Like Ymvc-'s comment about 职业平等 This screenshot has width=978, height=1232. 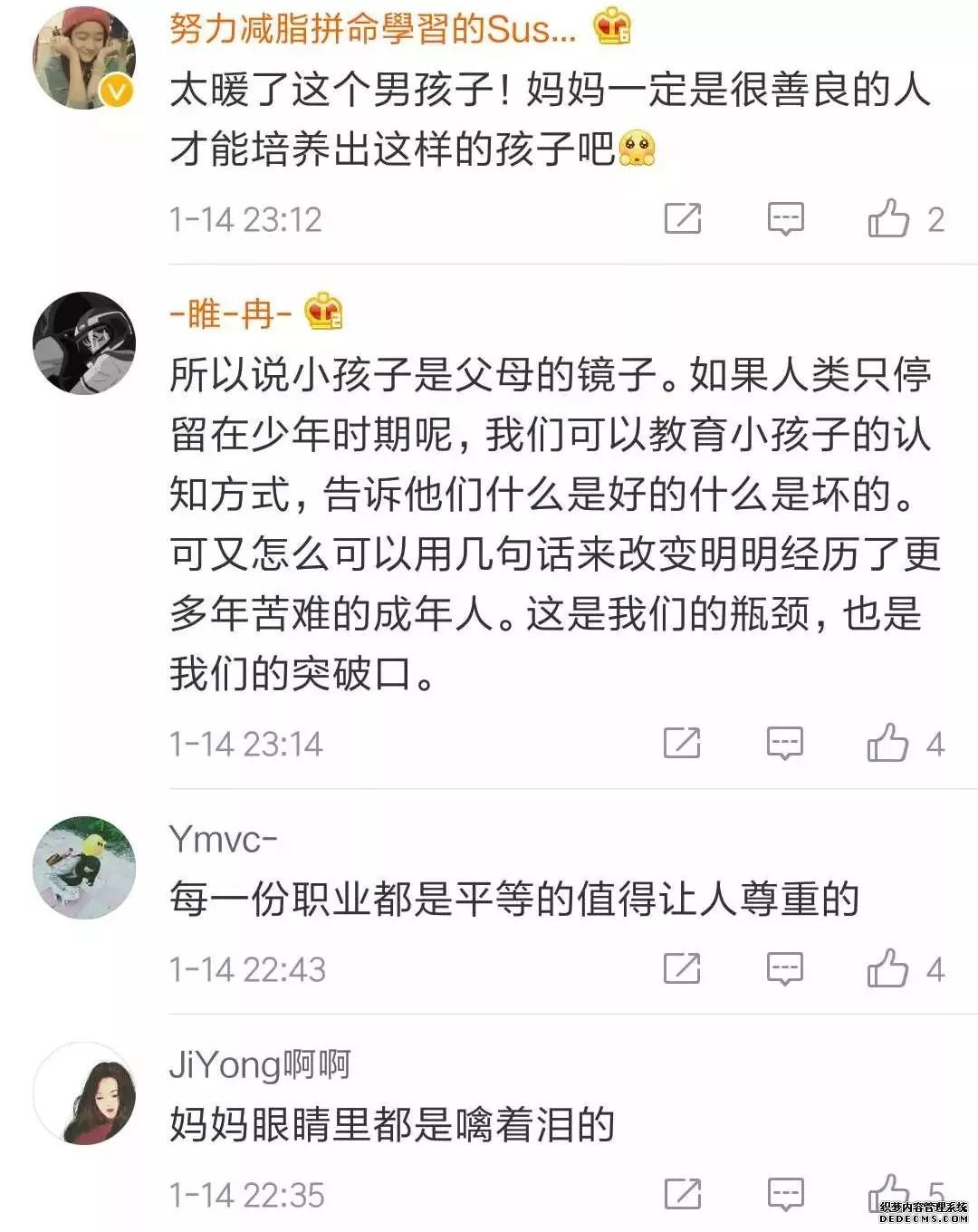(x=887, y=968)
